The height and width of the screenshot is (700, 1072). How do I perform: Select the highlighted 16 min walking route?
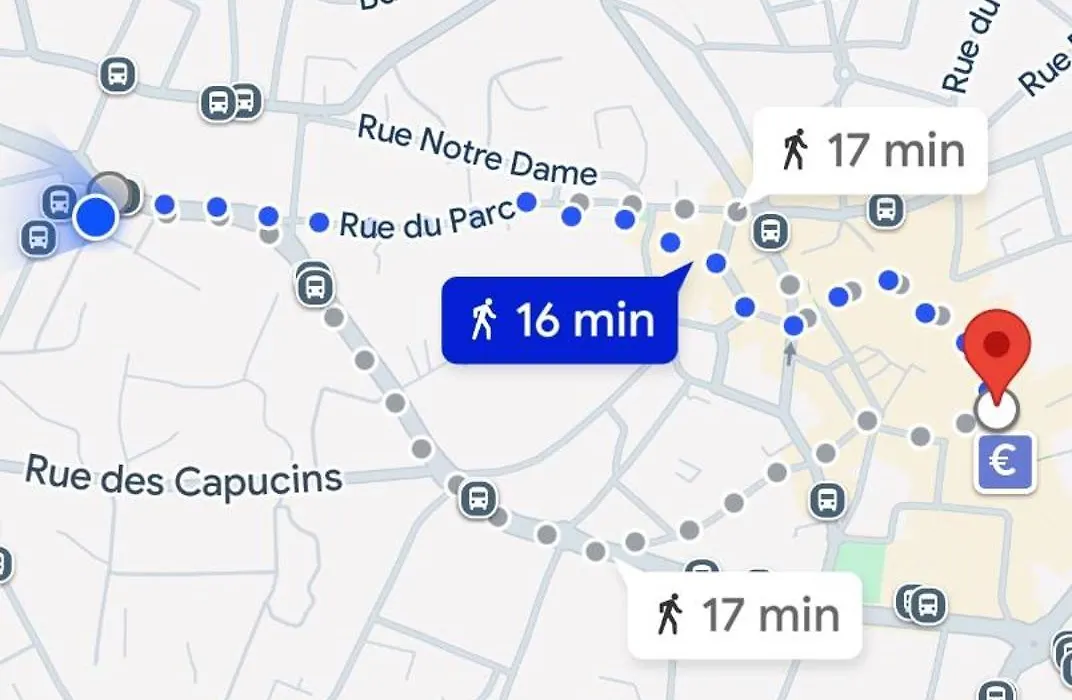(x=560, y=321)
